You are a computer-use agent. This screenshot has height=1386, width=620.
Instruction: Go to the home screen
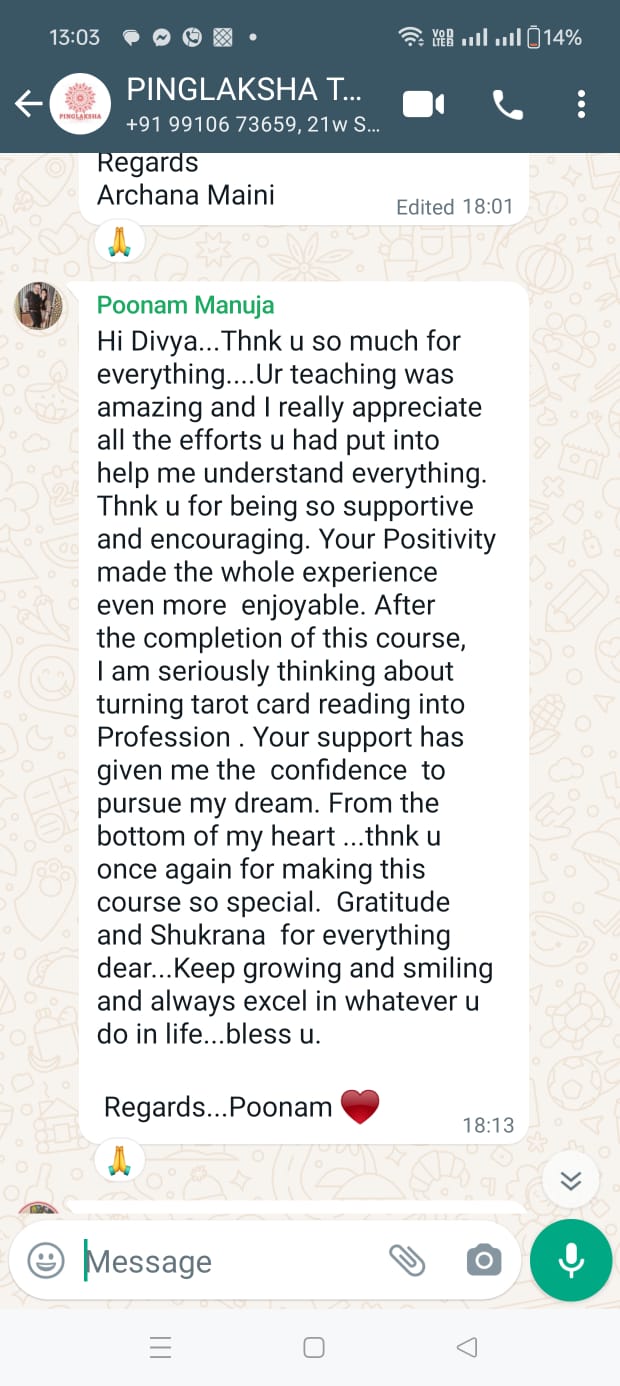click(313, 1348)
